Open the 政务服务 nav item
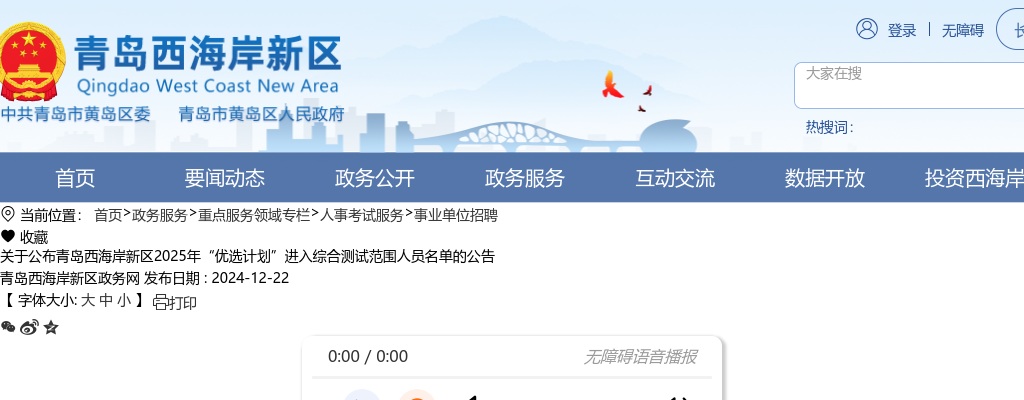Image resolution: width=1024 pixels, height=400 pixels. pyautogui.click(x=525, y=179)
